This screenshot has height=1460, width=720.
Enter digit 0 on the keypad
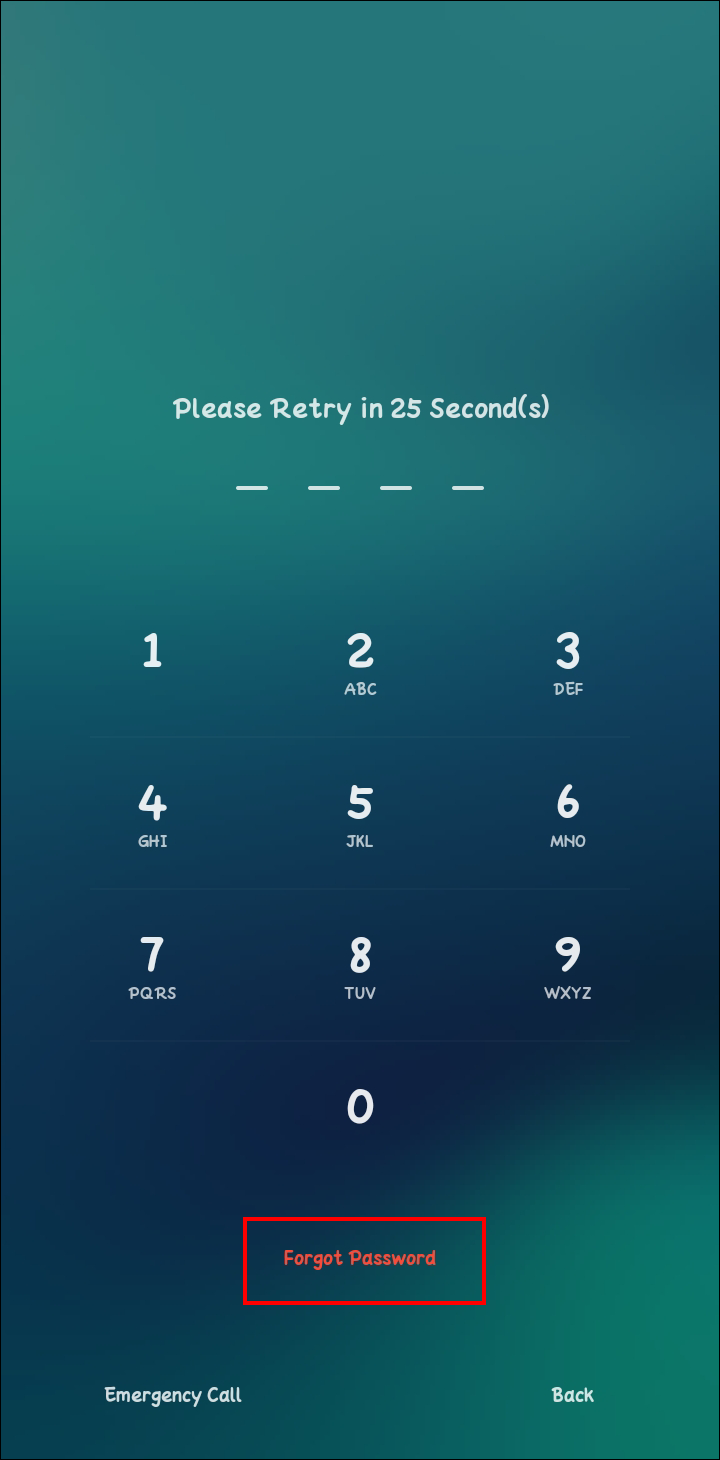(360, 1107)
